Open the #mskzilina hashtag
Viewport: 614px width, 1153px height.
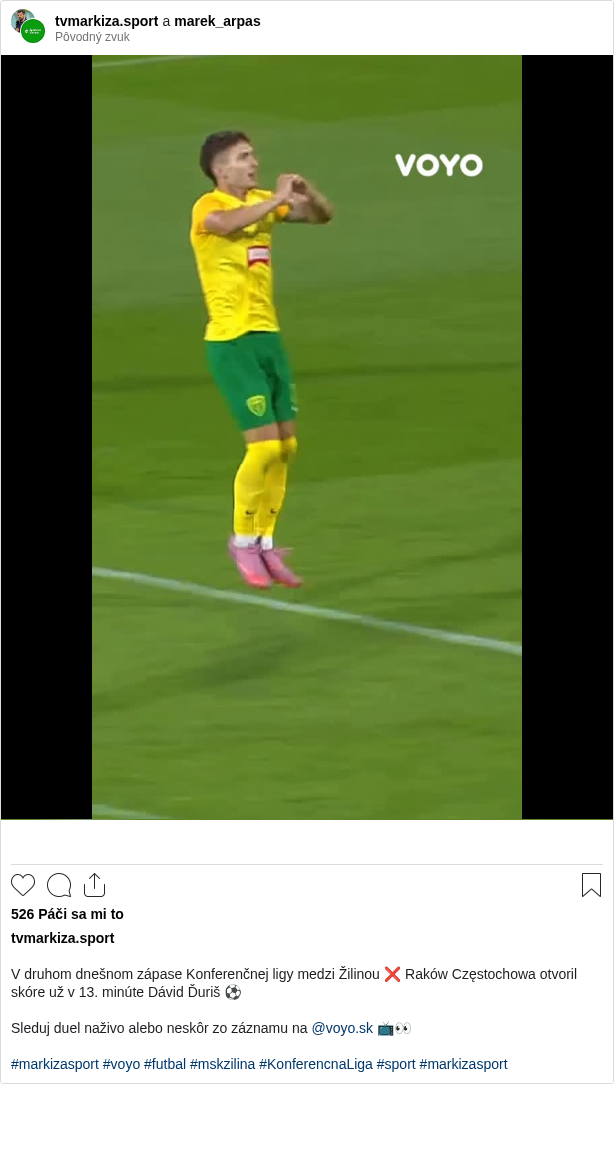coord(222,1064)
